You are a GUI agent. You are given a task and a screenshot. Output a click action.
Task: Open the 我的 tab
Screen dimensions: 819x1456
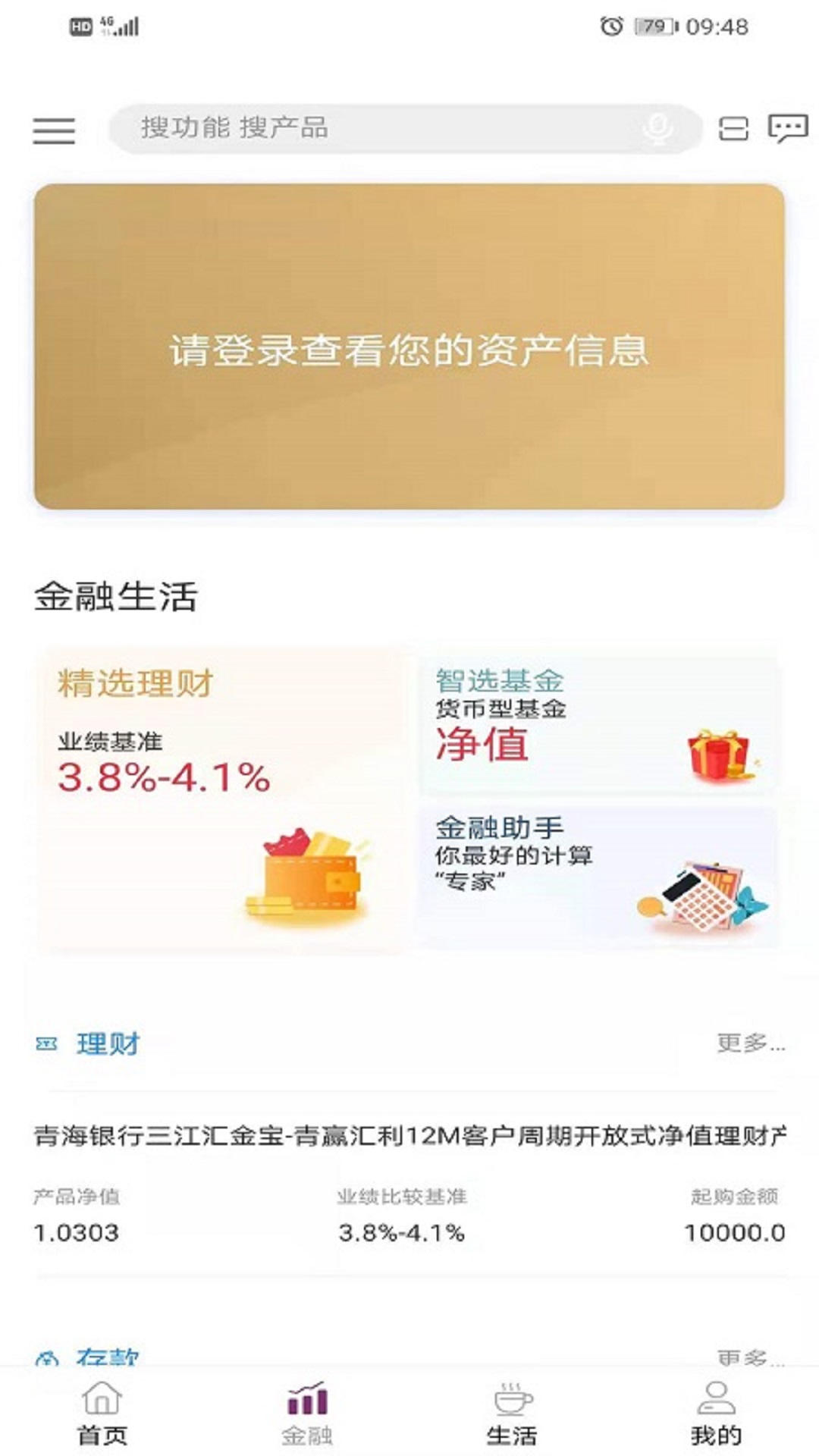pos(716,1413)
